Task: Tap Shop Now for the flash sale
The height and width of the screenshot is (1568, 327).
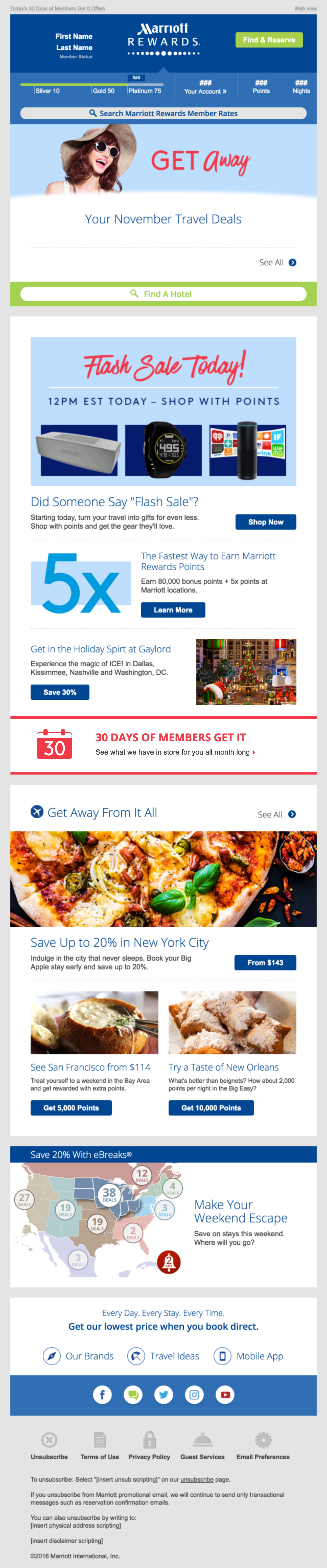Action: click(x=266, y=522)
